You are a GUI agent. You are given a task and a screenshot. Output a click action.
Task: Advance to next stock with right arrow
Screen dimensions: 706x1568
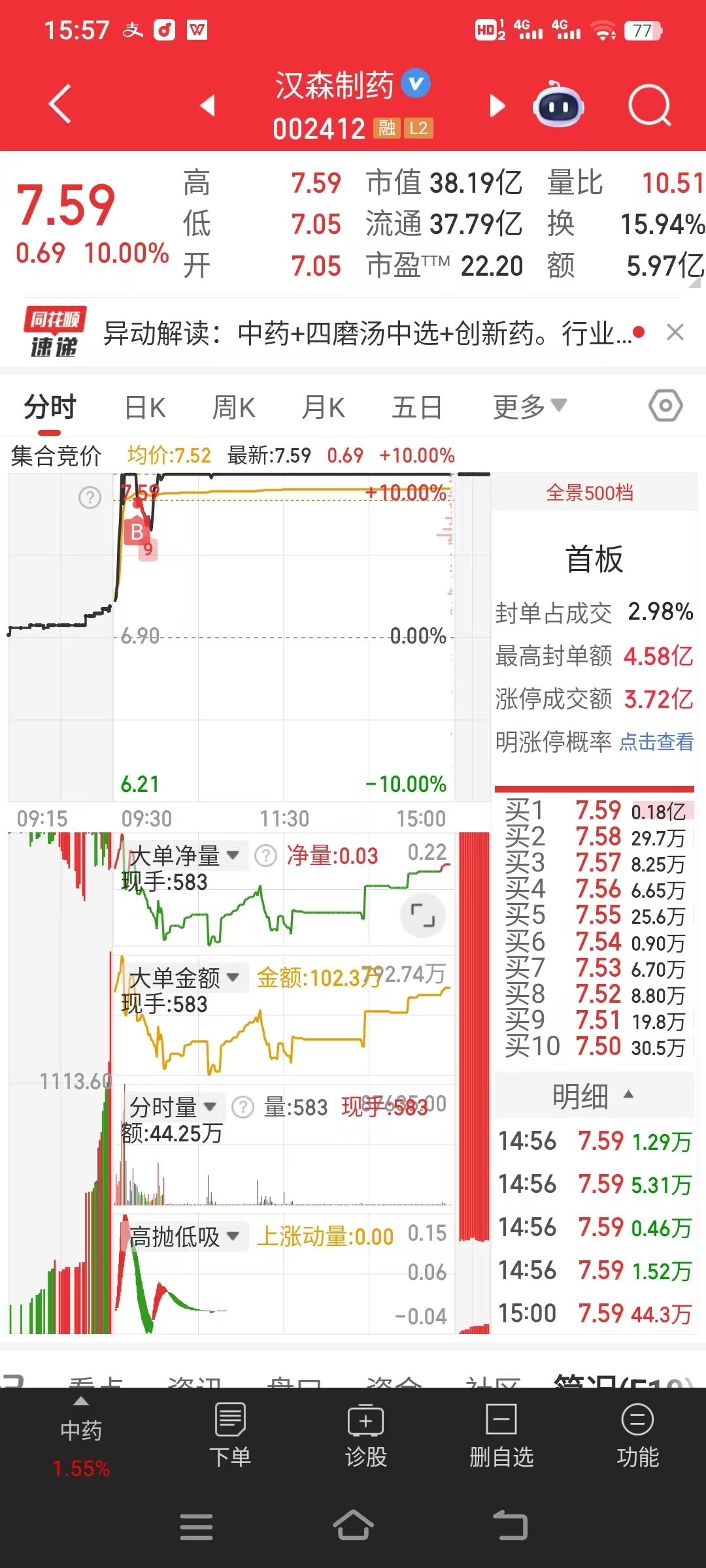coord(497,105)
